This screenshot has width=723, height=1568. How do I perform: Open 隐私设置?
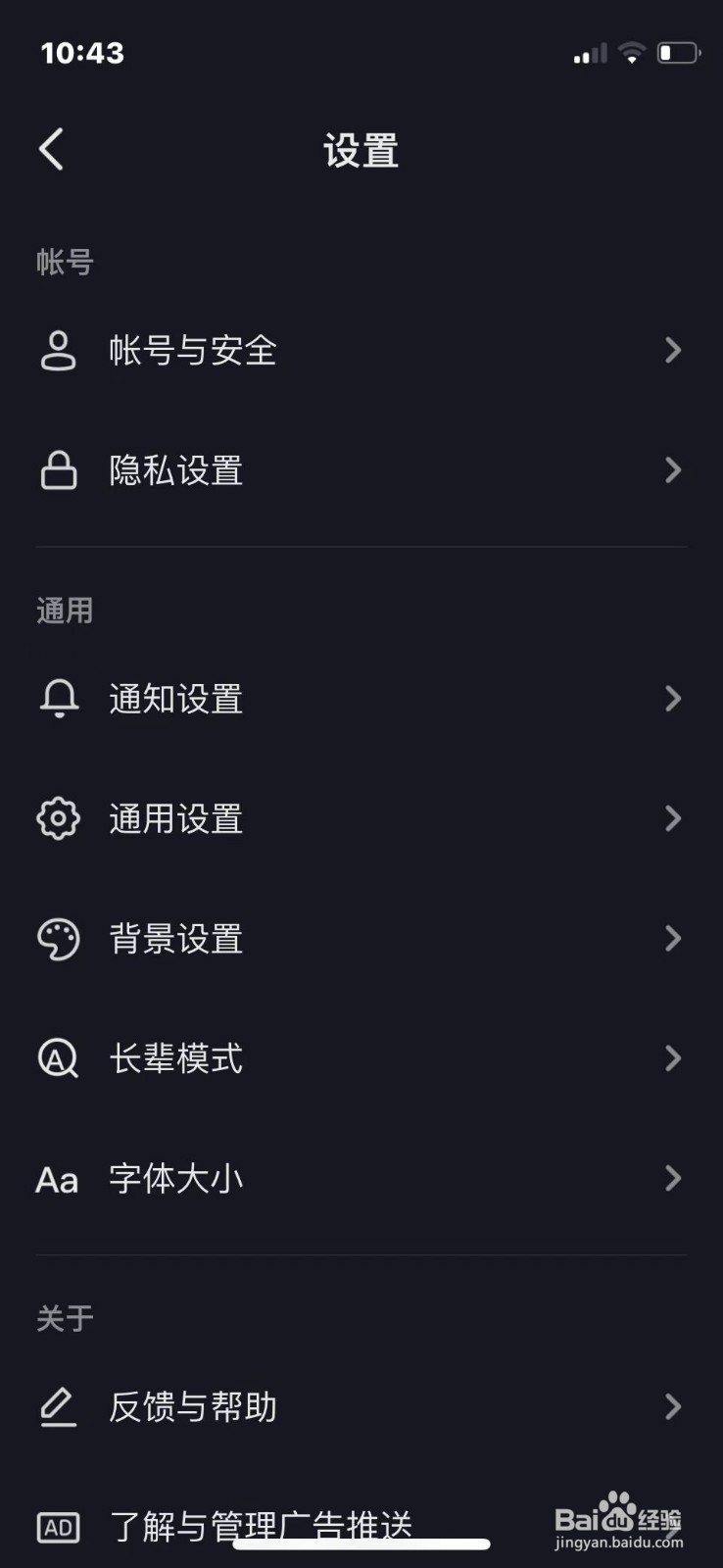point(176,470)
